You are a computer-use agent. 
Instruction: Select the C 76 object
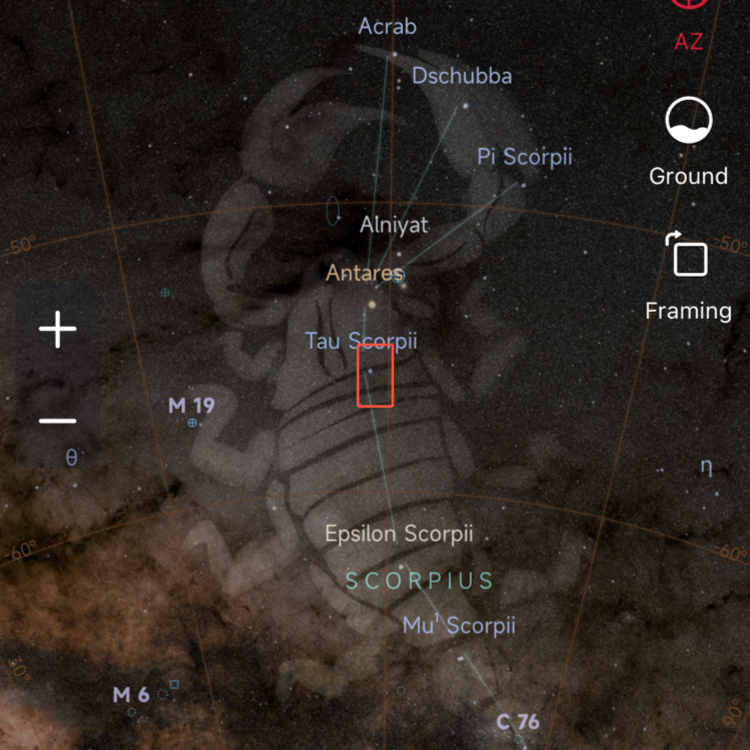(518, 721)
